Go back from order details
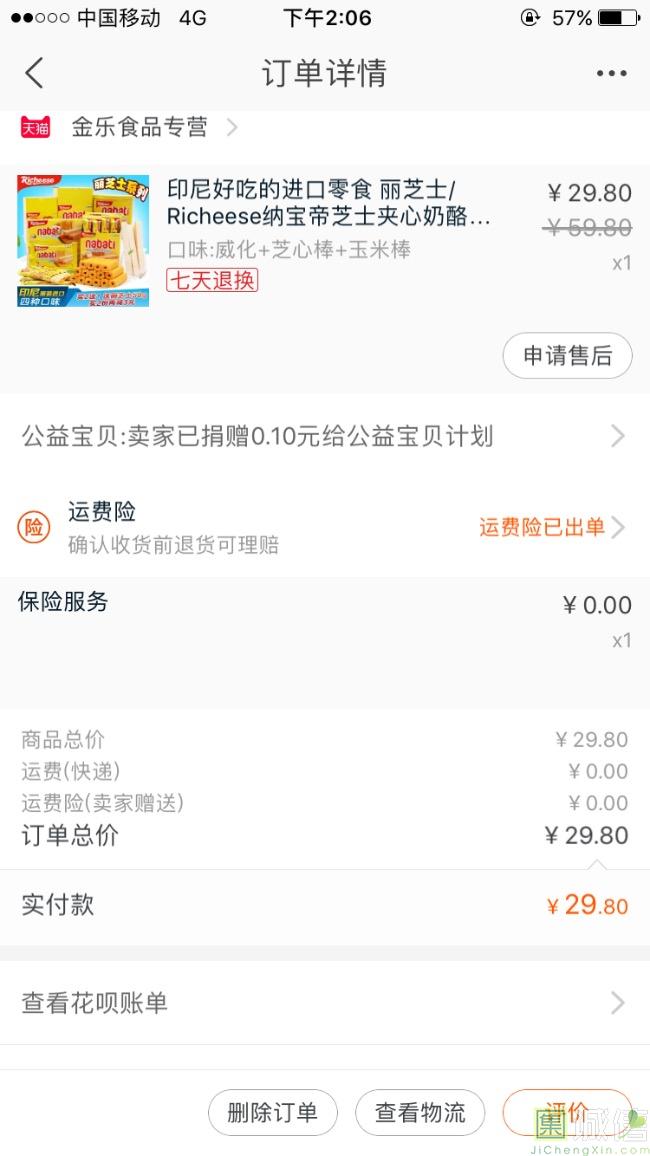The height and width of the screenshot is (1156, 650). [x=35, y=73]
